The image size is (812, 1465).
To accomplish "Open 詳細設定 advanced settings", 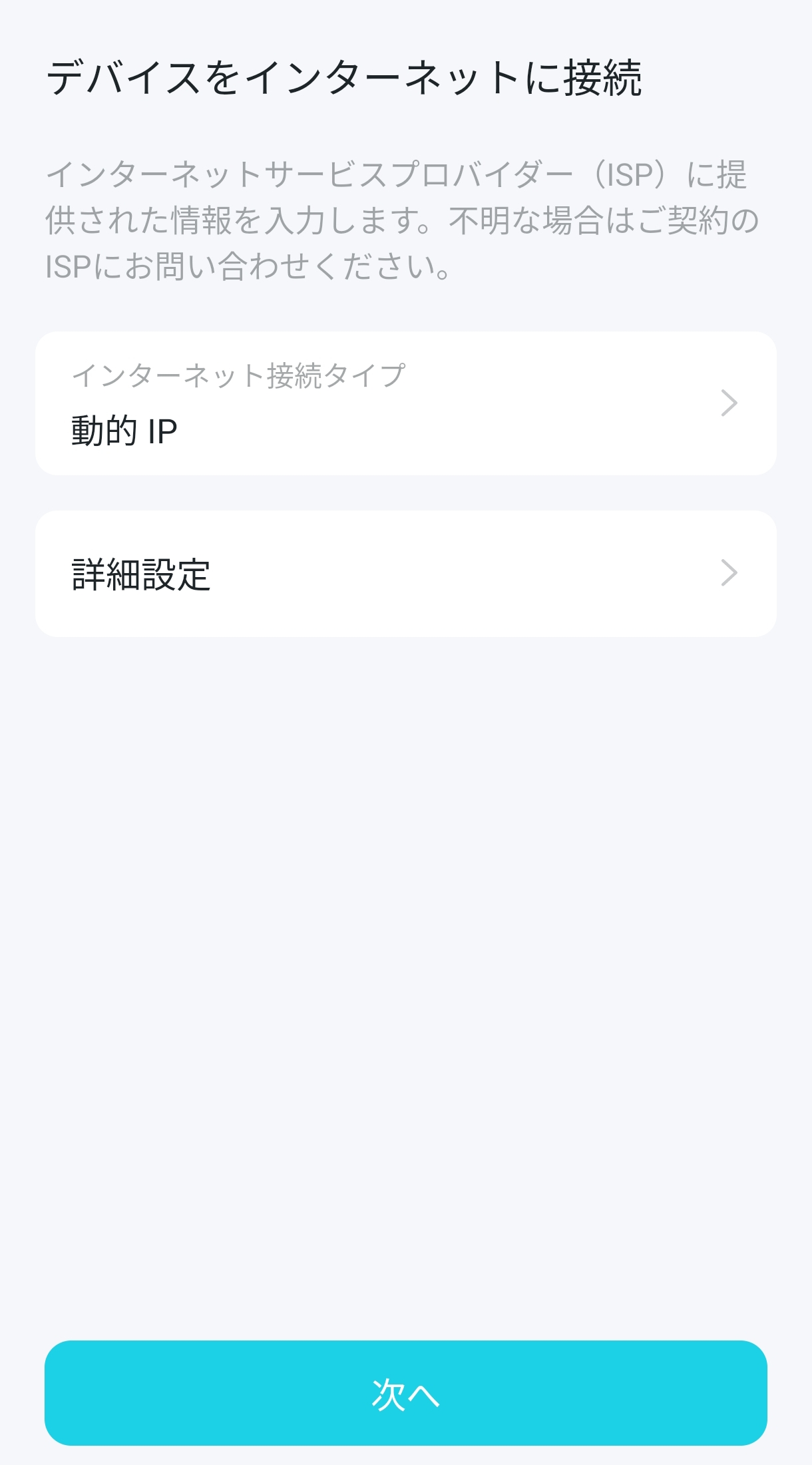I will point(406,574).
